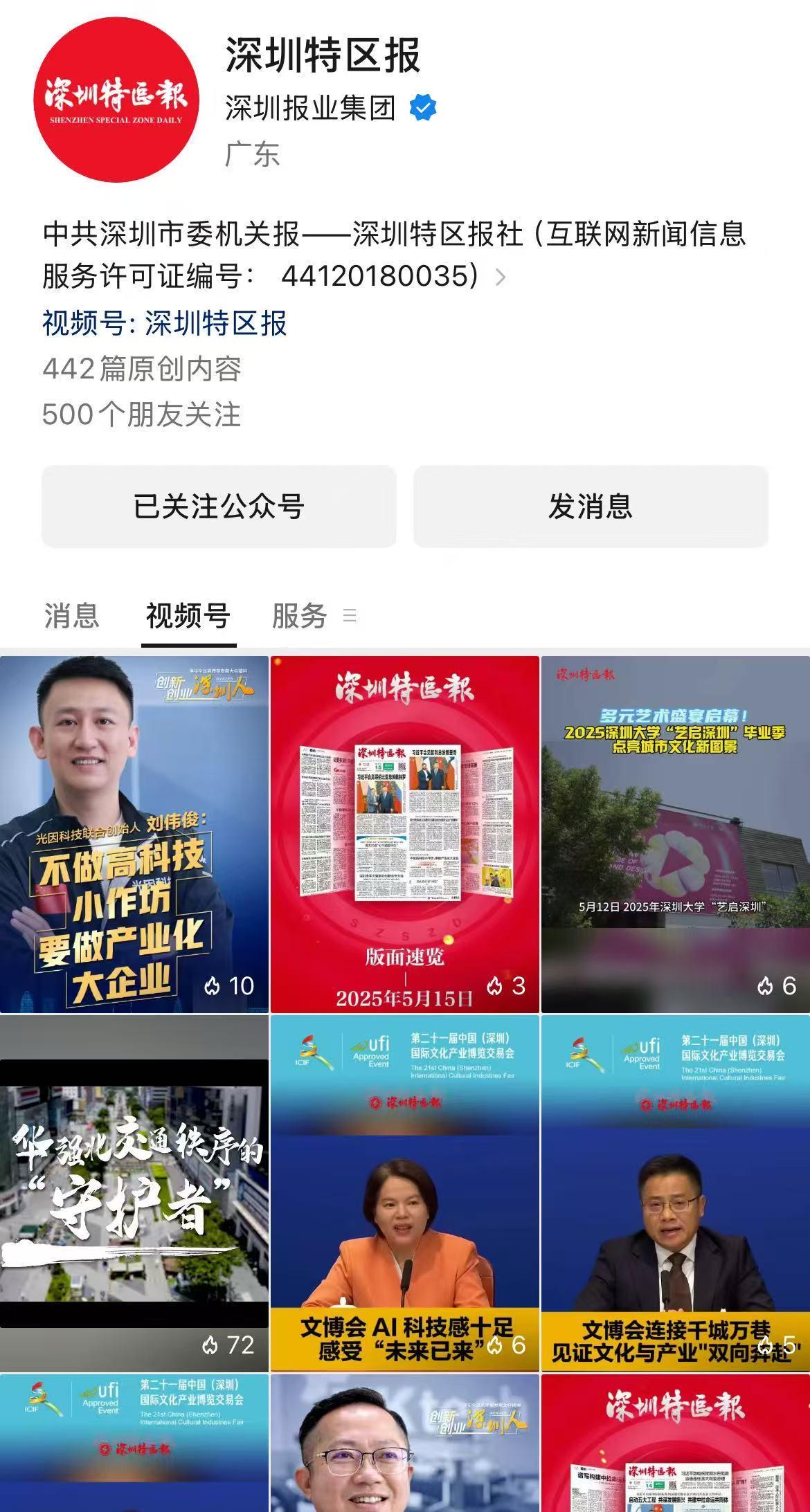Open the 视频号: 深圳特区报 link
The image size is (810, 1512).
point(165,323)
